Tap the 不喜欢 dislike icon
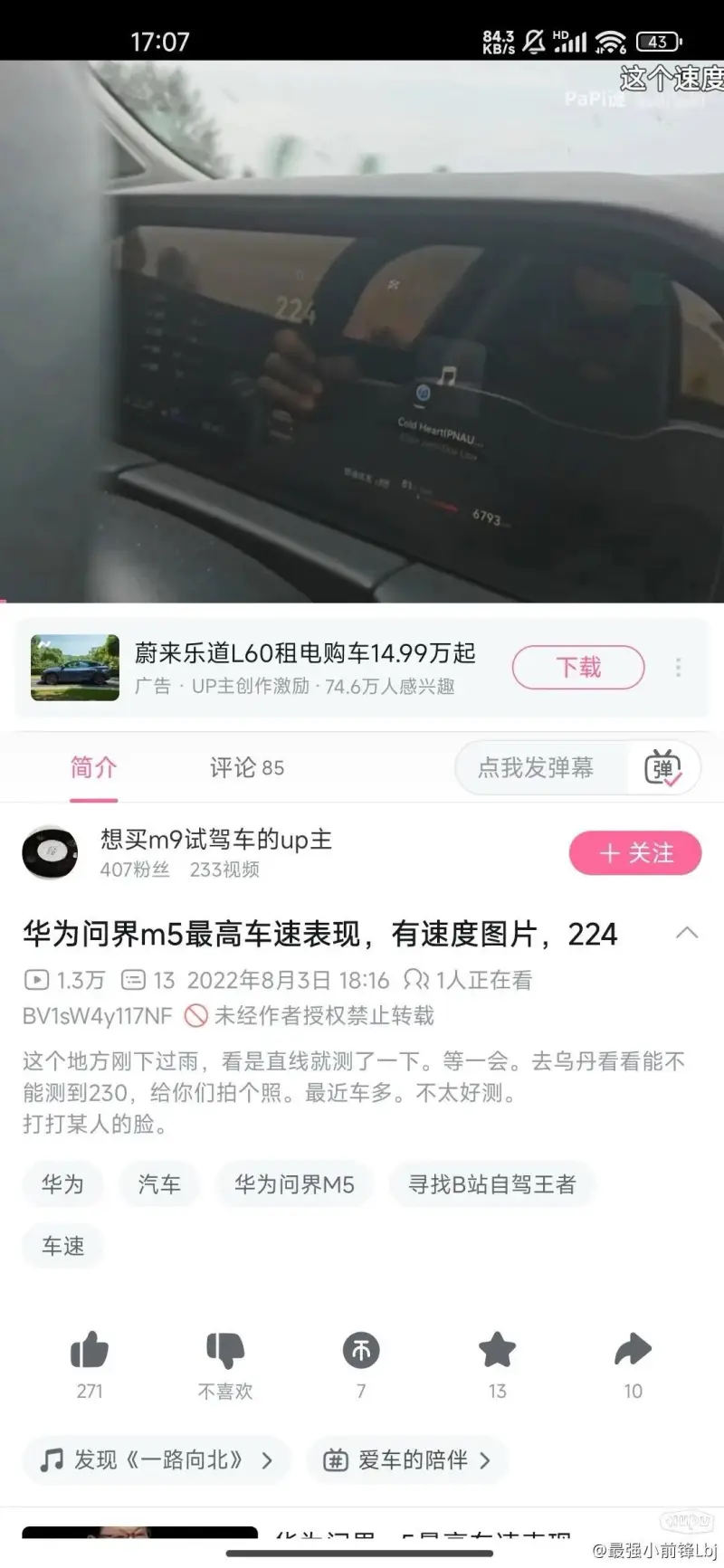This screenshot has width=724, height=1568. [225, 1351]
